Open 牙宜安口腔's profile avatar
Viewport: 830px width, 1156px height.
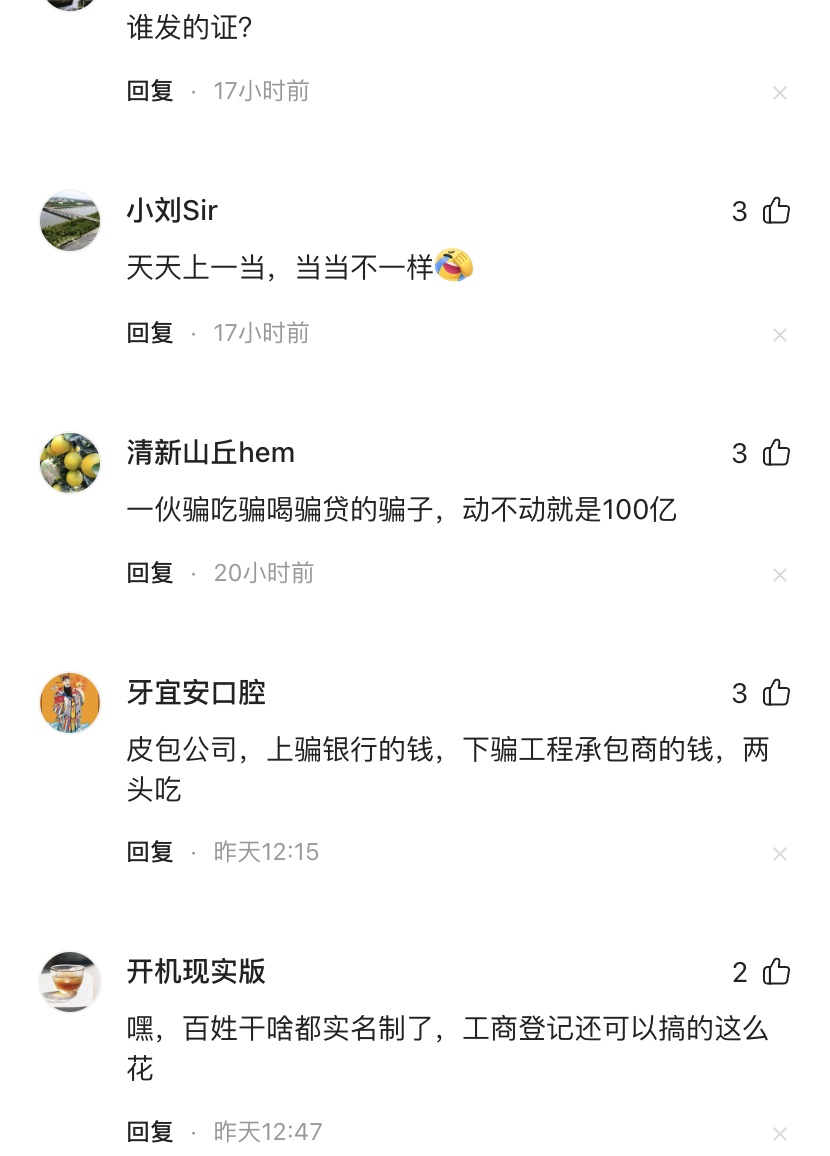click(70, 703)
